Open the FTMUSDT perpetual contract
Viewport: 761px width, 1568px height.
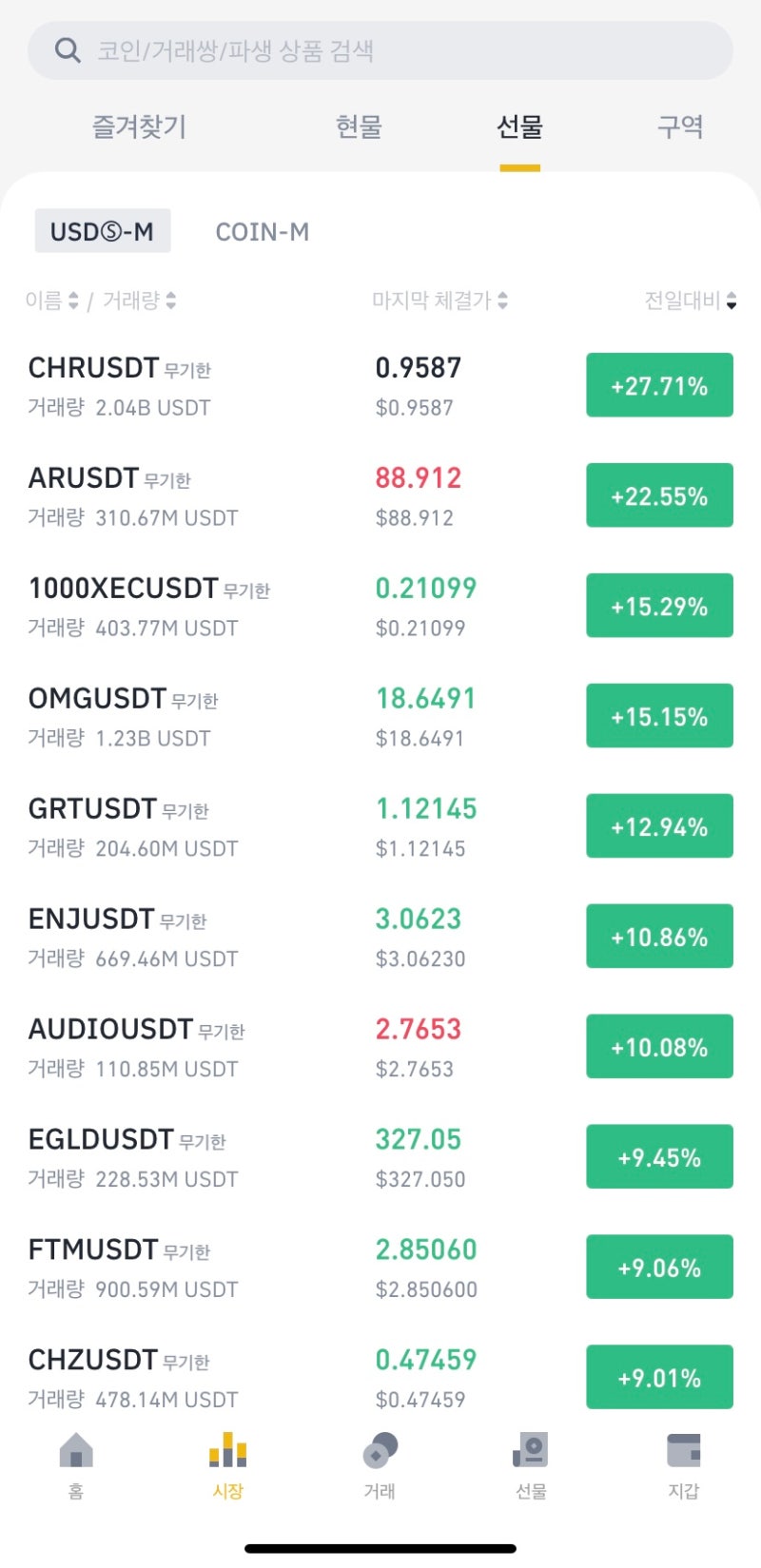point(380,1268)
